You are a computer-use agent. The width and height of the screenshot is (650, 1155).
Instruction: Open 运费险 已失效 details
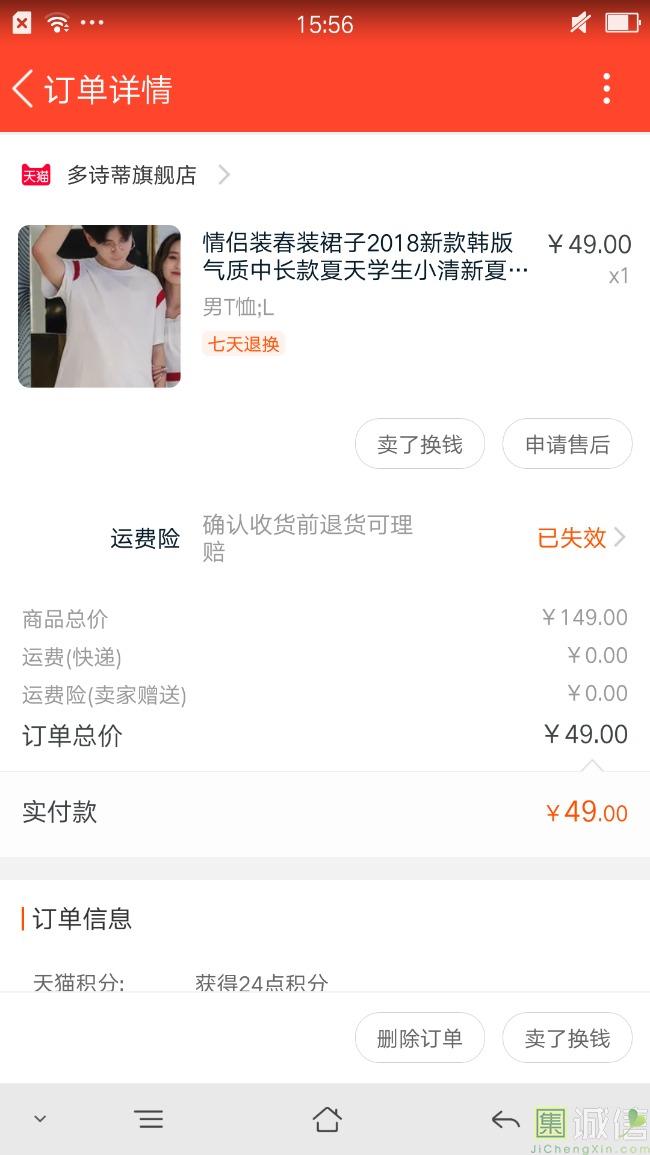[x=580, y=538]
